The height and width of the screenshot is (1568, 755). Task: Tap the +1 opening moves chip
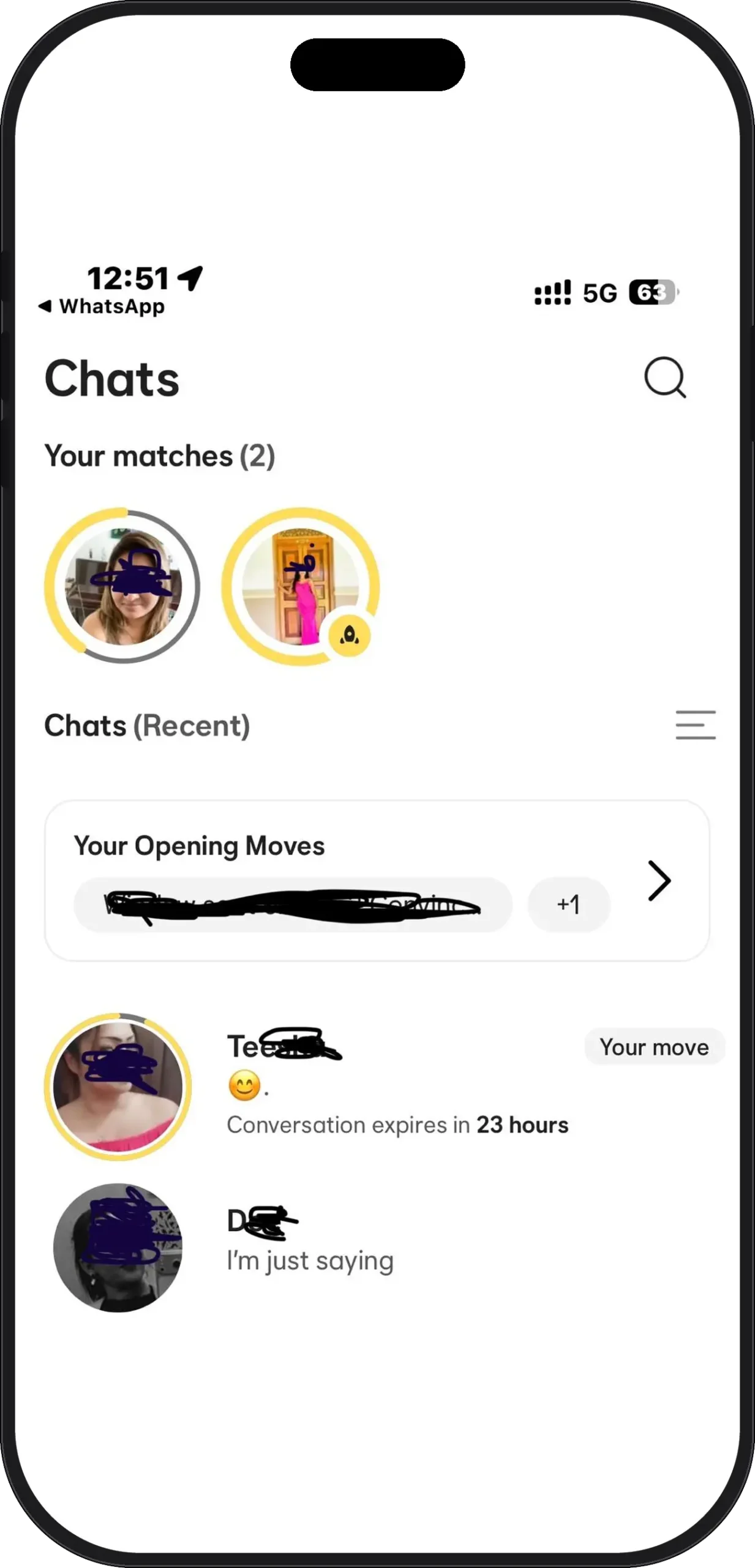(x=569, y=905)
